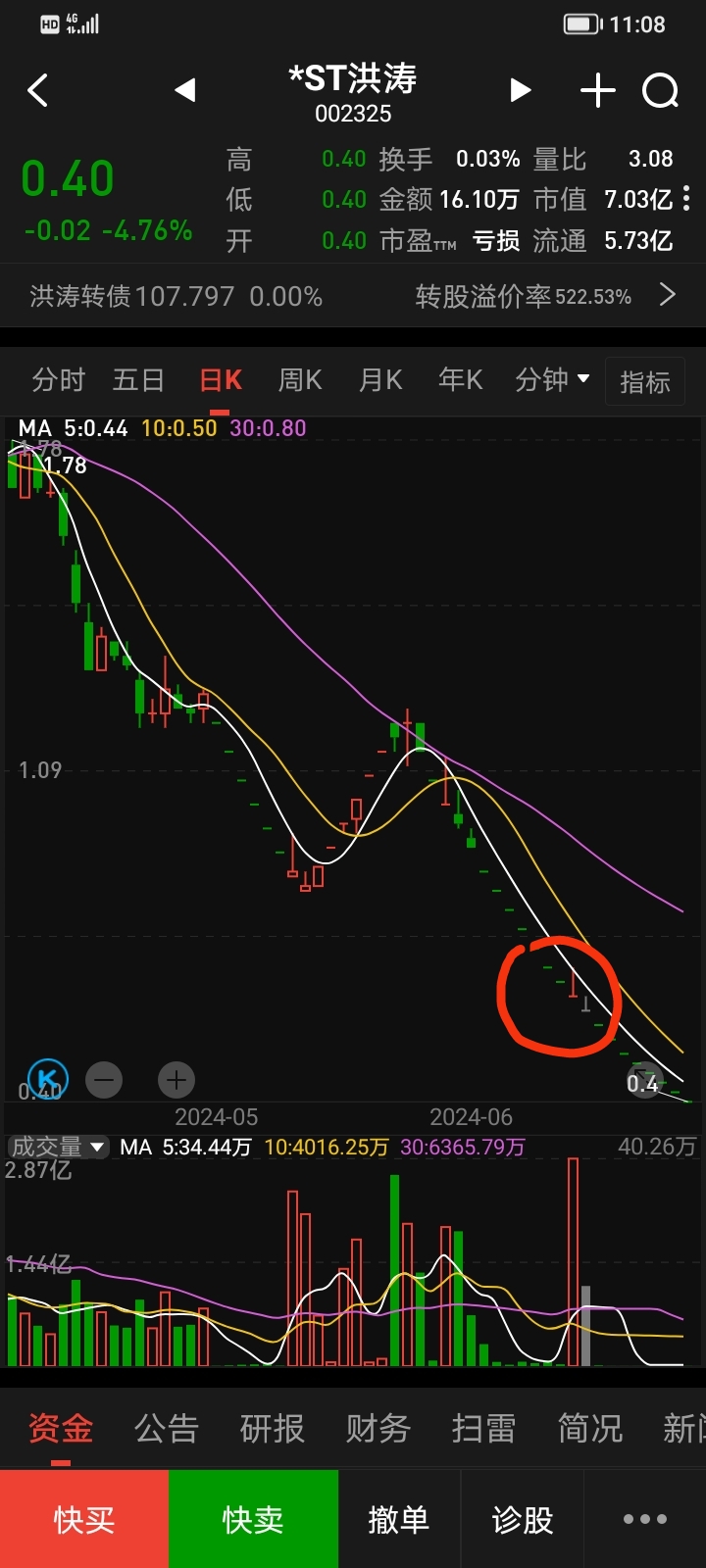Select the 周K chart tab
The image size is (706, 1568).
pyautogui.click(x=300, y=380)
